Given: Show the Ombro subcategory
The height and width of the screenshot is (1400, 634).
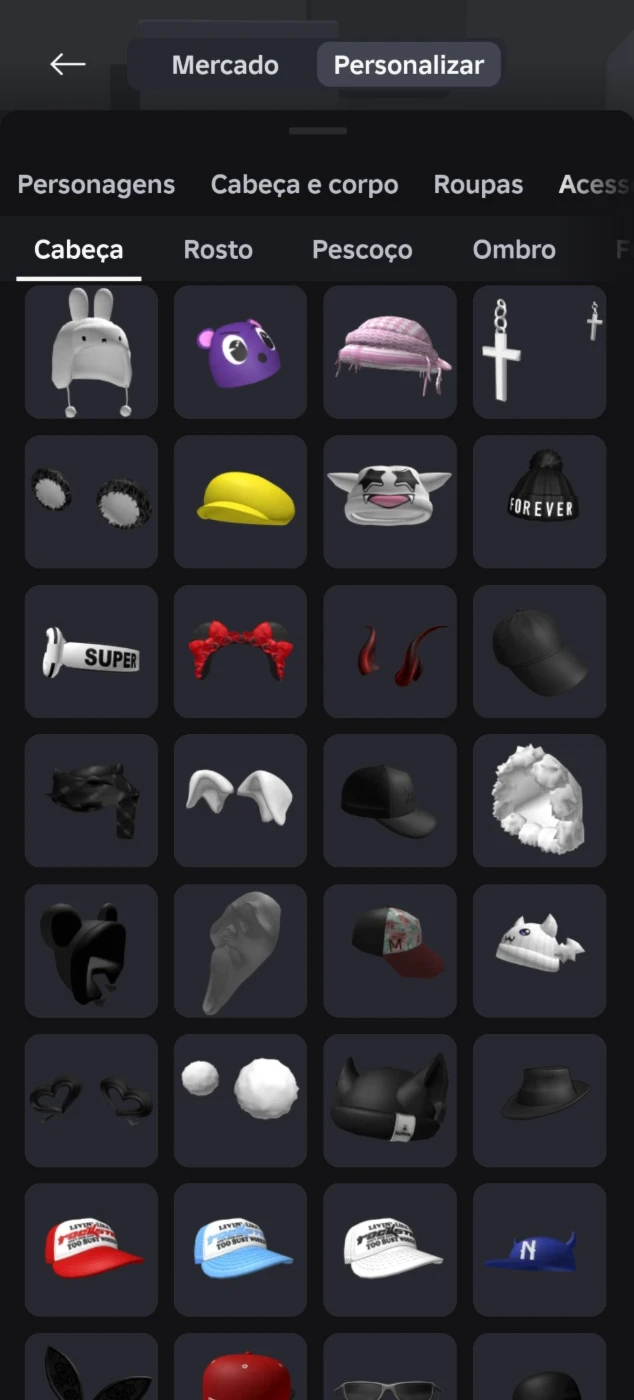Looking at the screenshot, I should click(x=514, y=250).
